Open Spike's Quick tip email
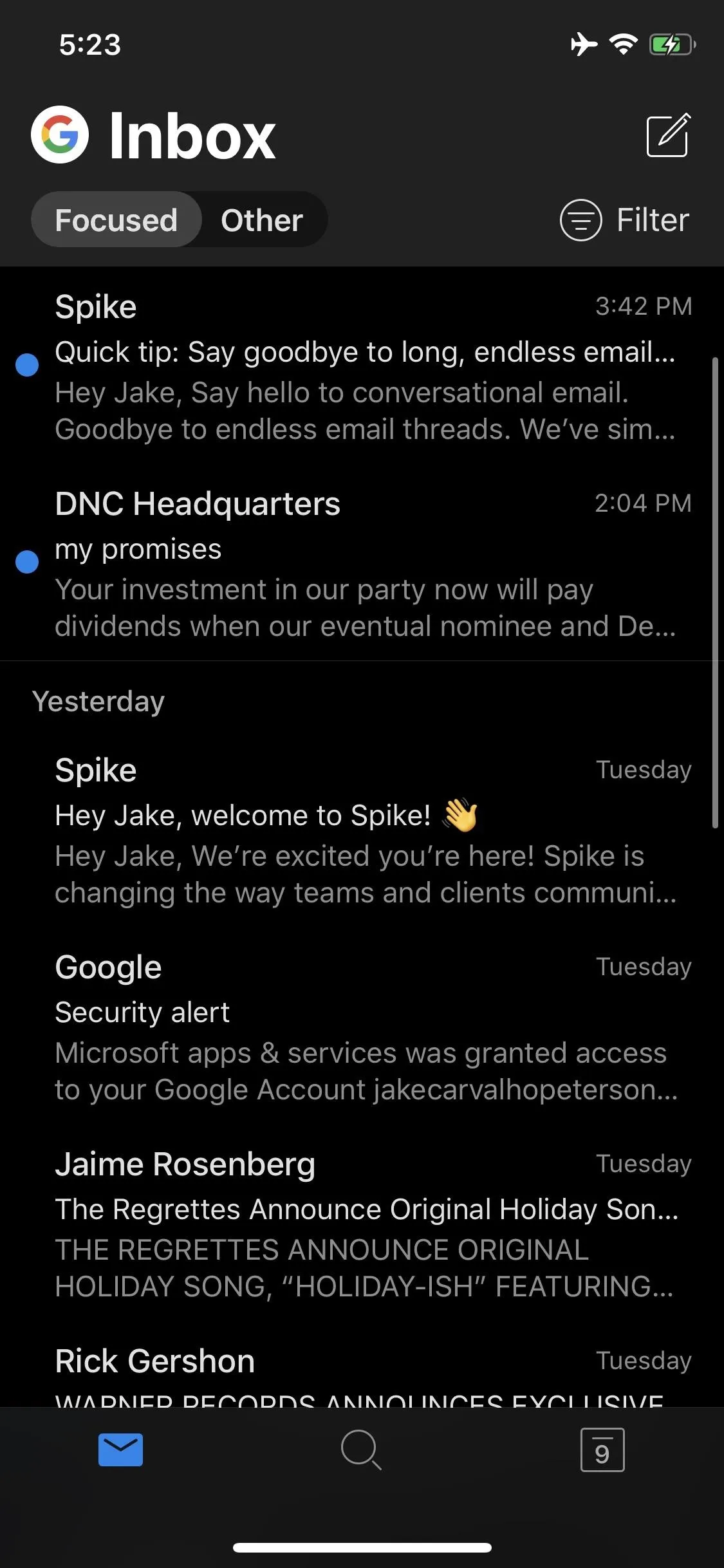Image resolution: width=724 pixels, height=1568 pixels. tap(362, 366)
